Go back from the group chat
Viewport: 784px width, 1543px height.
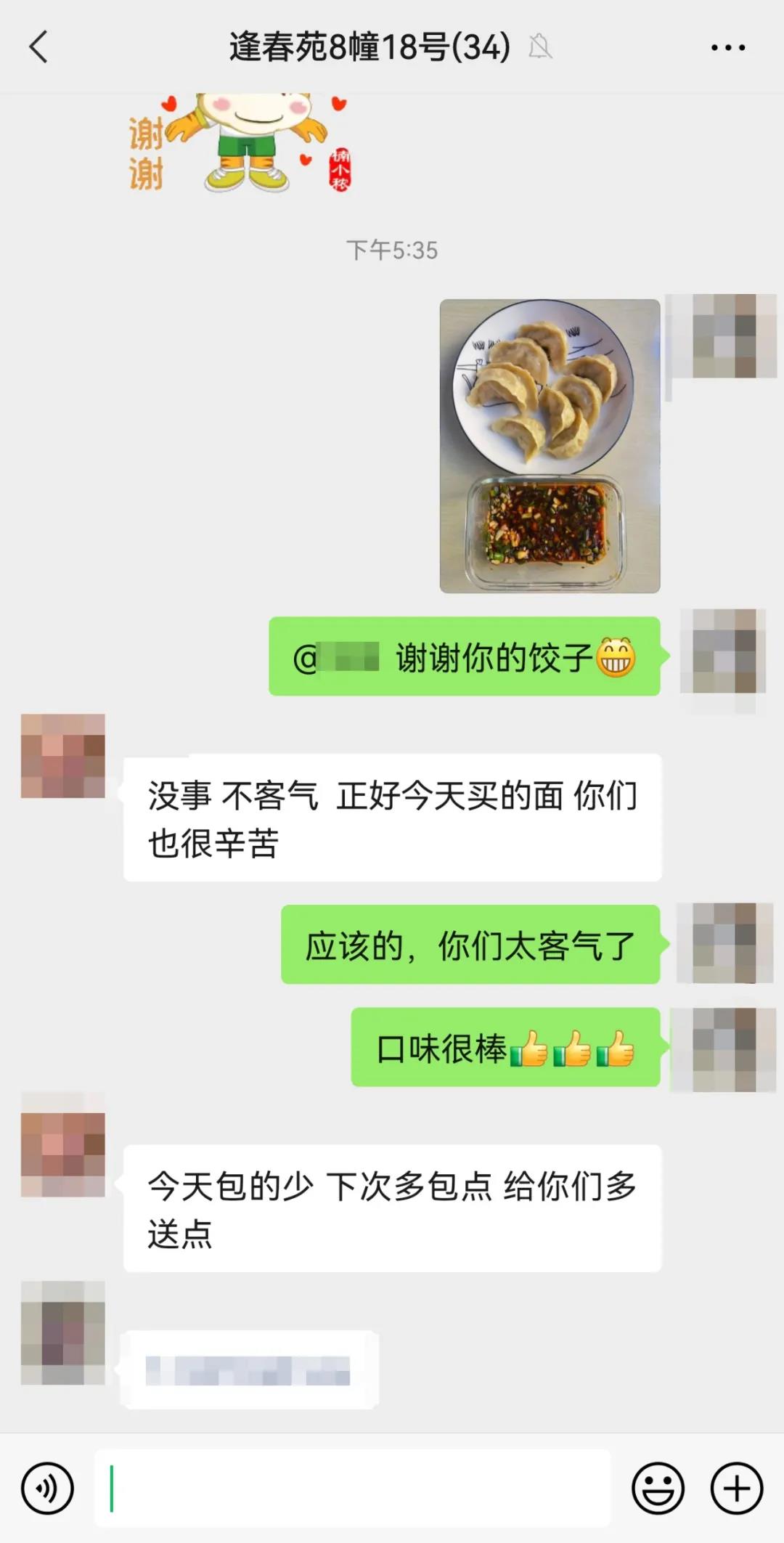coord(38,47)
